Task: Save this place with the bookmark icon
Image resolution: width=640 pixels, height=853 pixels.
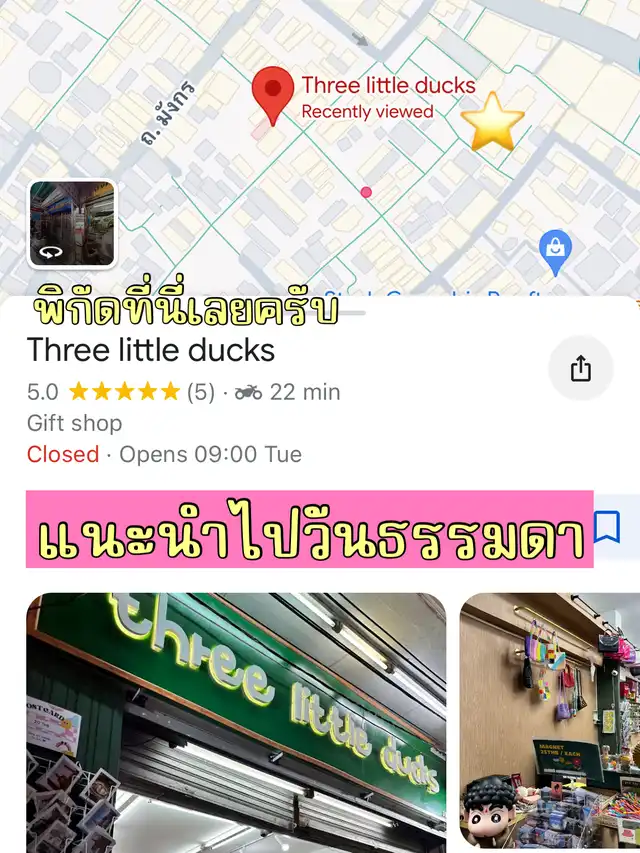Action: click(607, 526)
